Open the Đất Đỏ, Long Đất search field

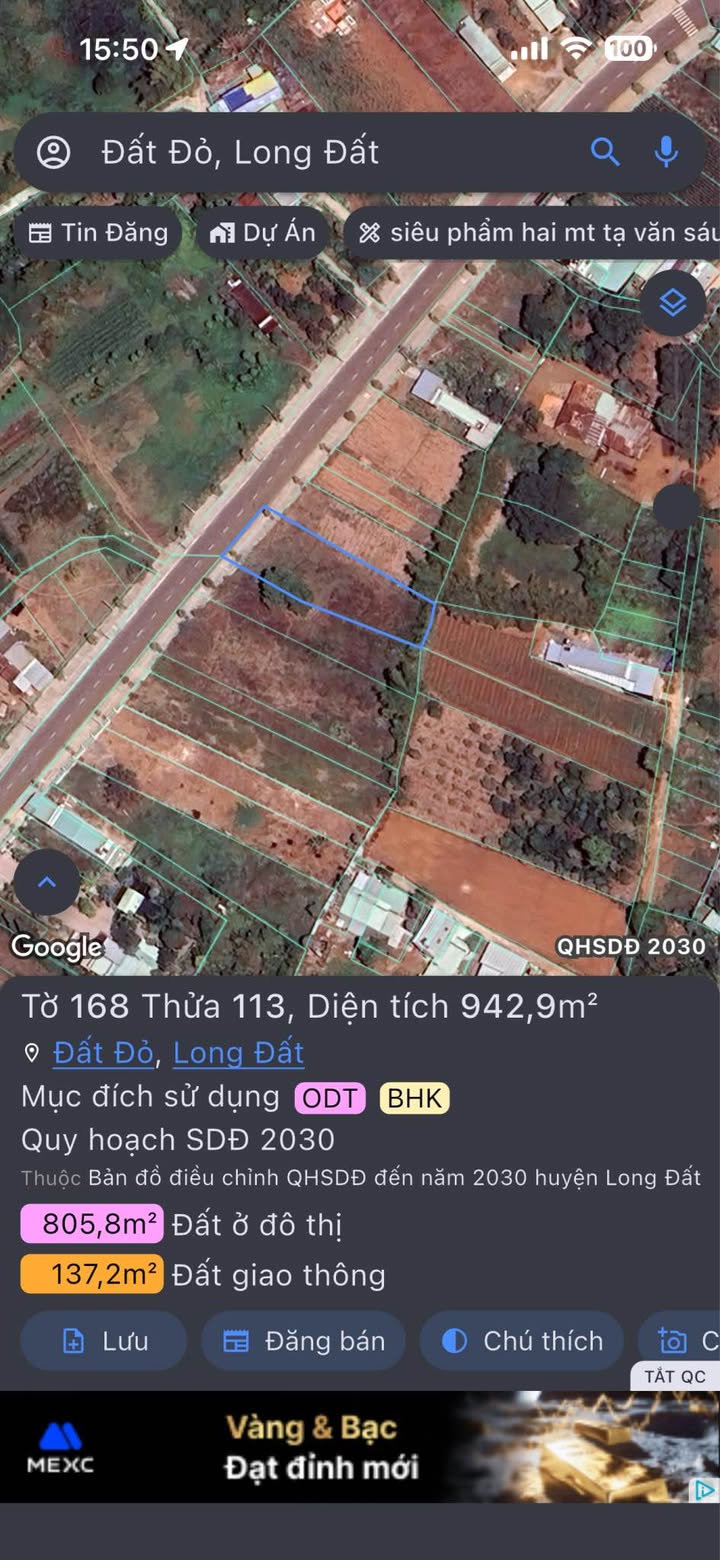[x=300, y=152]
